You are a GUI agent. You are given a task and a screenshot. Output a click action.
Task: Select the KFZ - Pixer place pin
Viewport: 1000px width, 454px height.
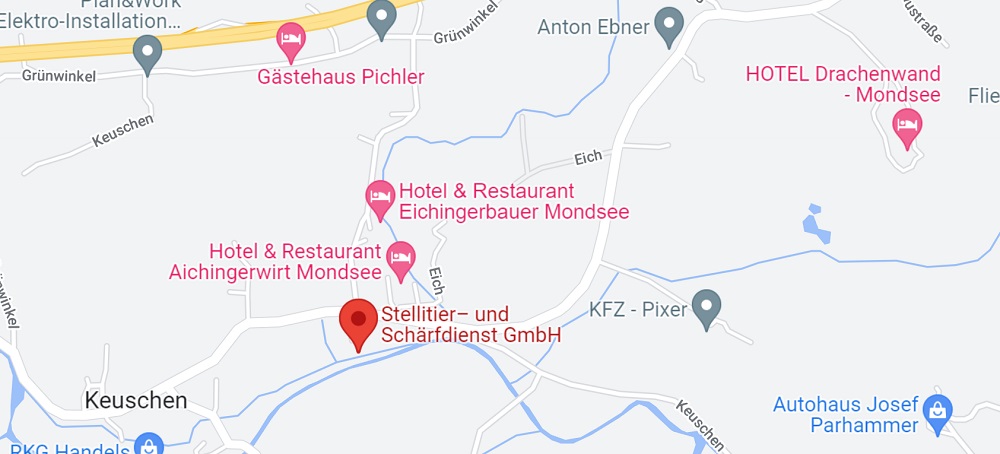pos(707,307)
